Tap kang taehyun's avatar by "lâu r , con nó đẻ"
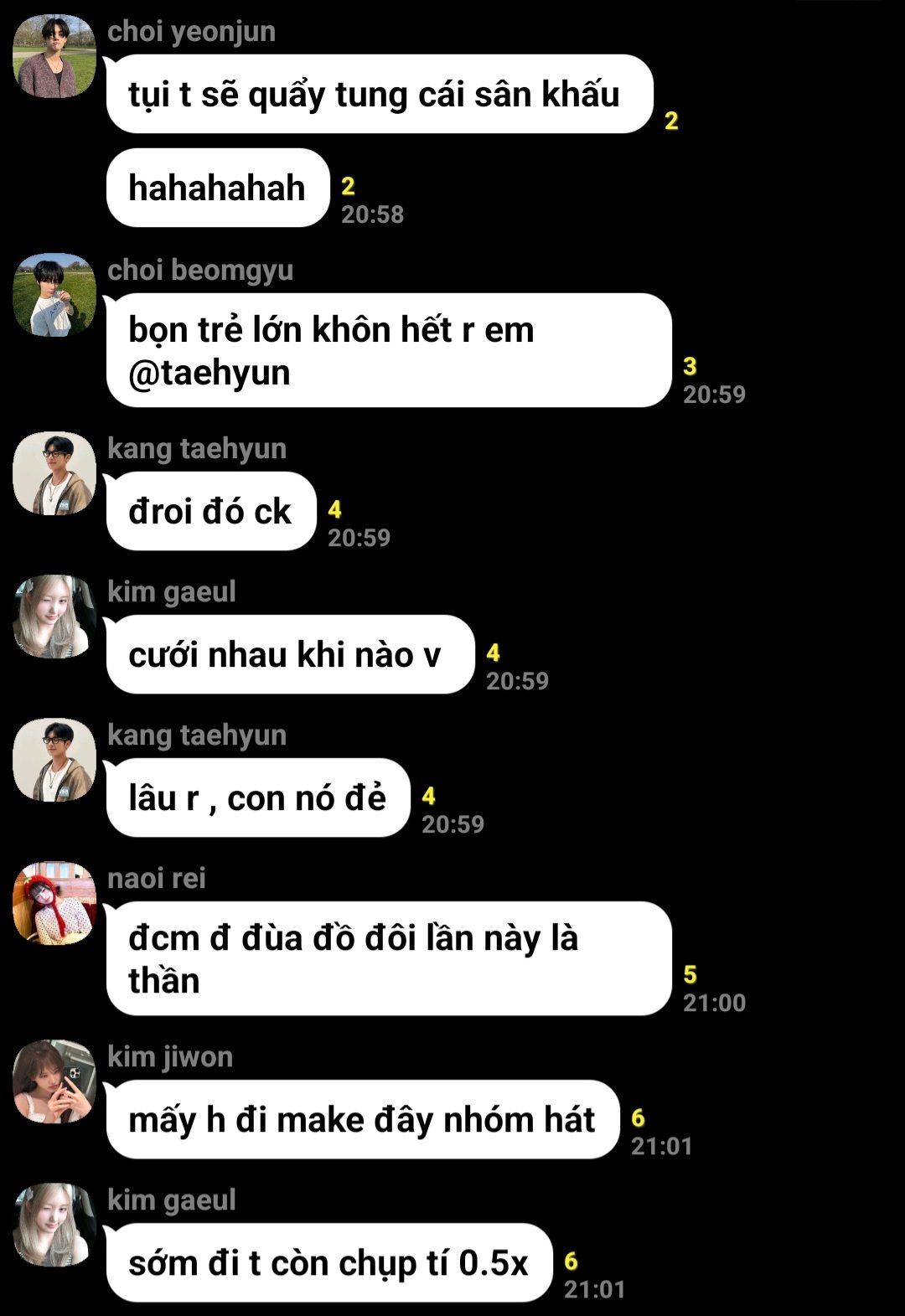The height and width of the screenshot is (1316, 905). coord(54,760)
